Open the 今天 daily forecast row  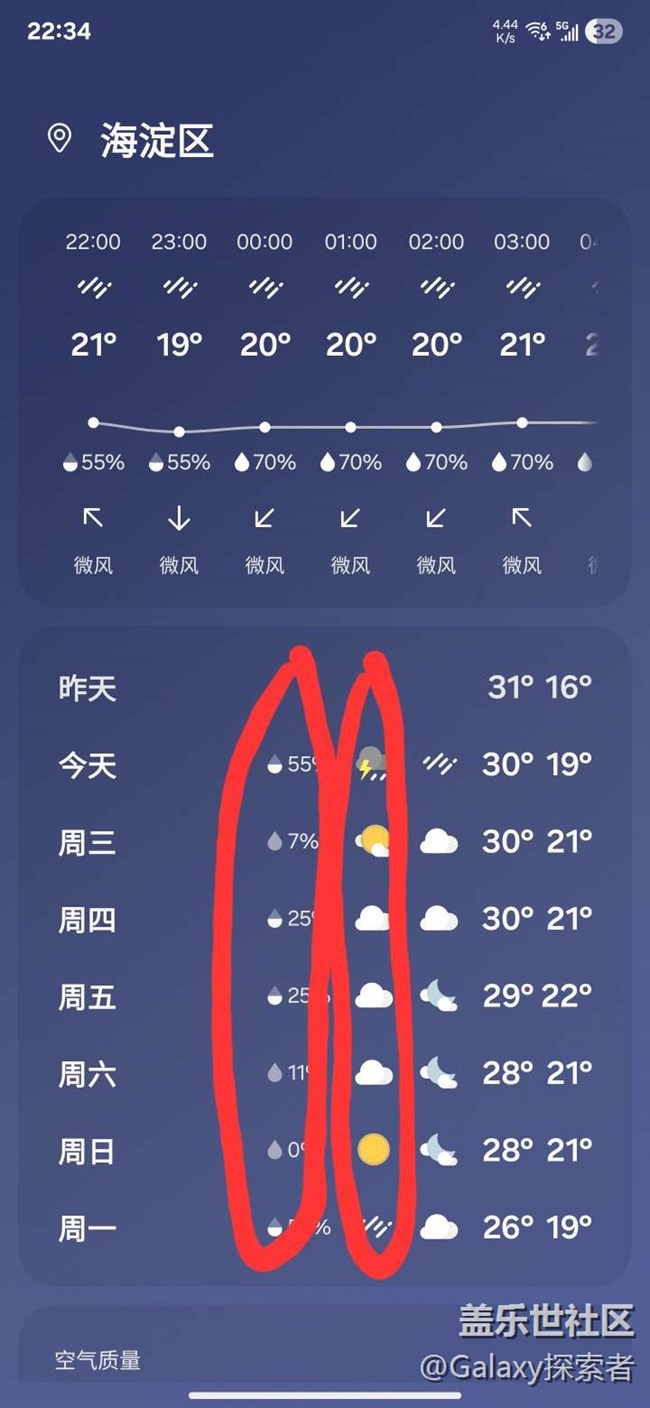pos(325,765)
